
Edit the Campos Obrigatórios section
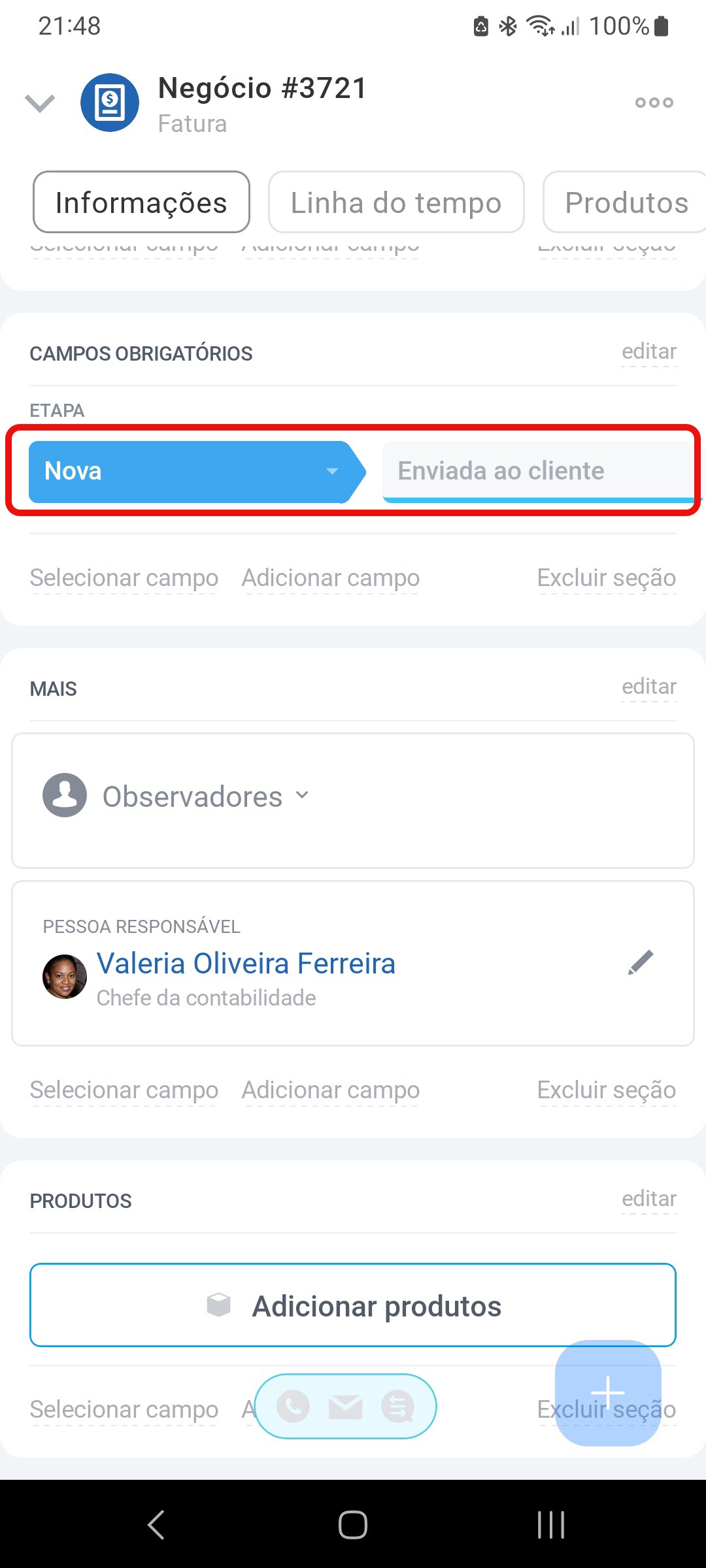pos(648,351)
